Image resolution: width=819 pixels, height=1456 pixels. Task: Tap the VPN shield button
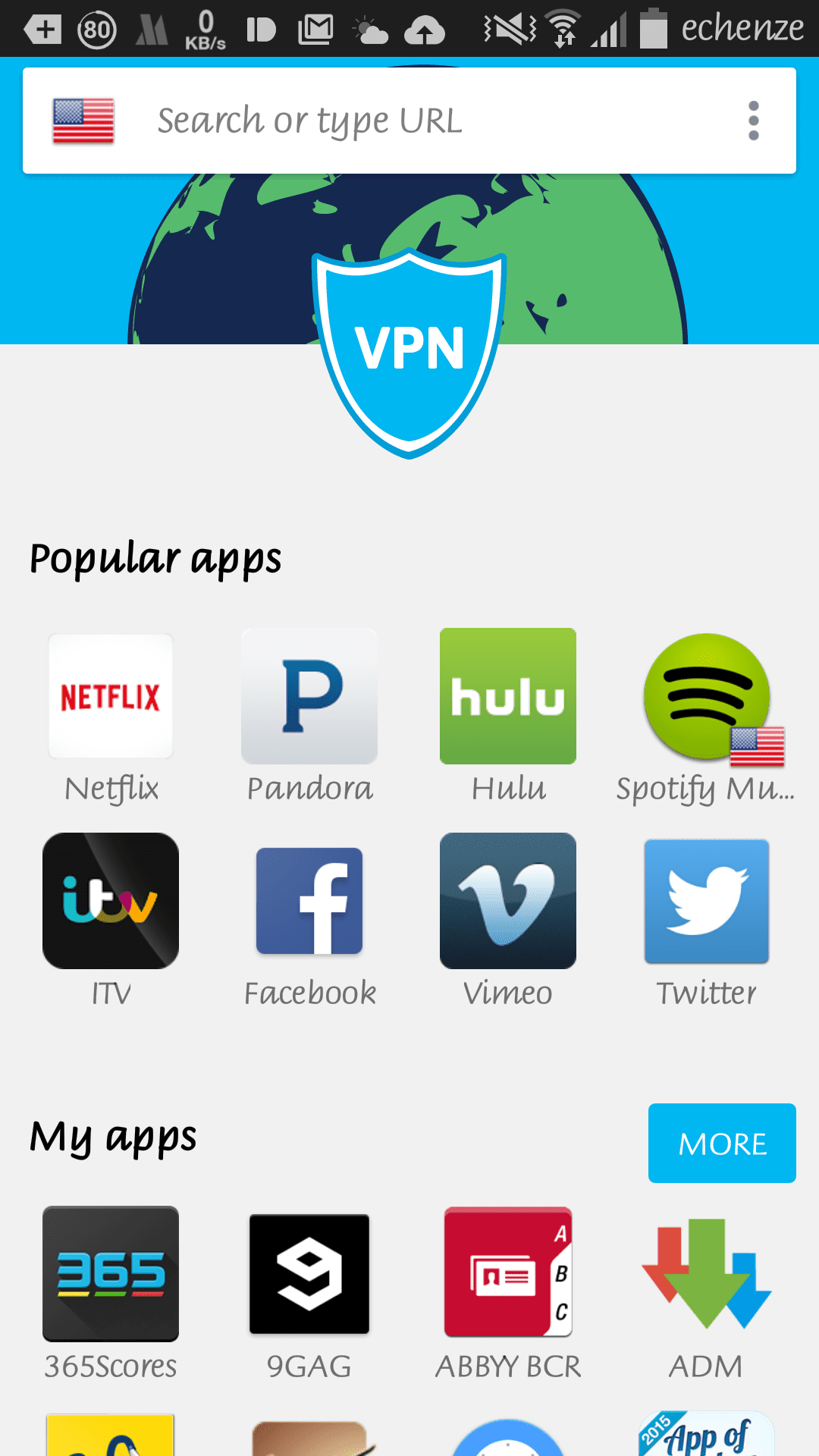point(409,353)
